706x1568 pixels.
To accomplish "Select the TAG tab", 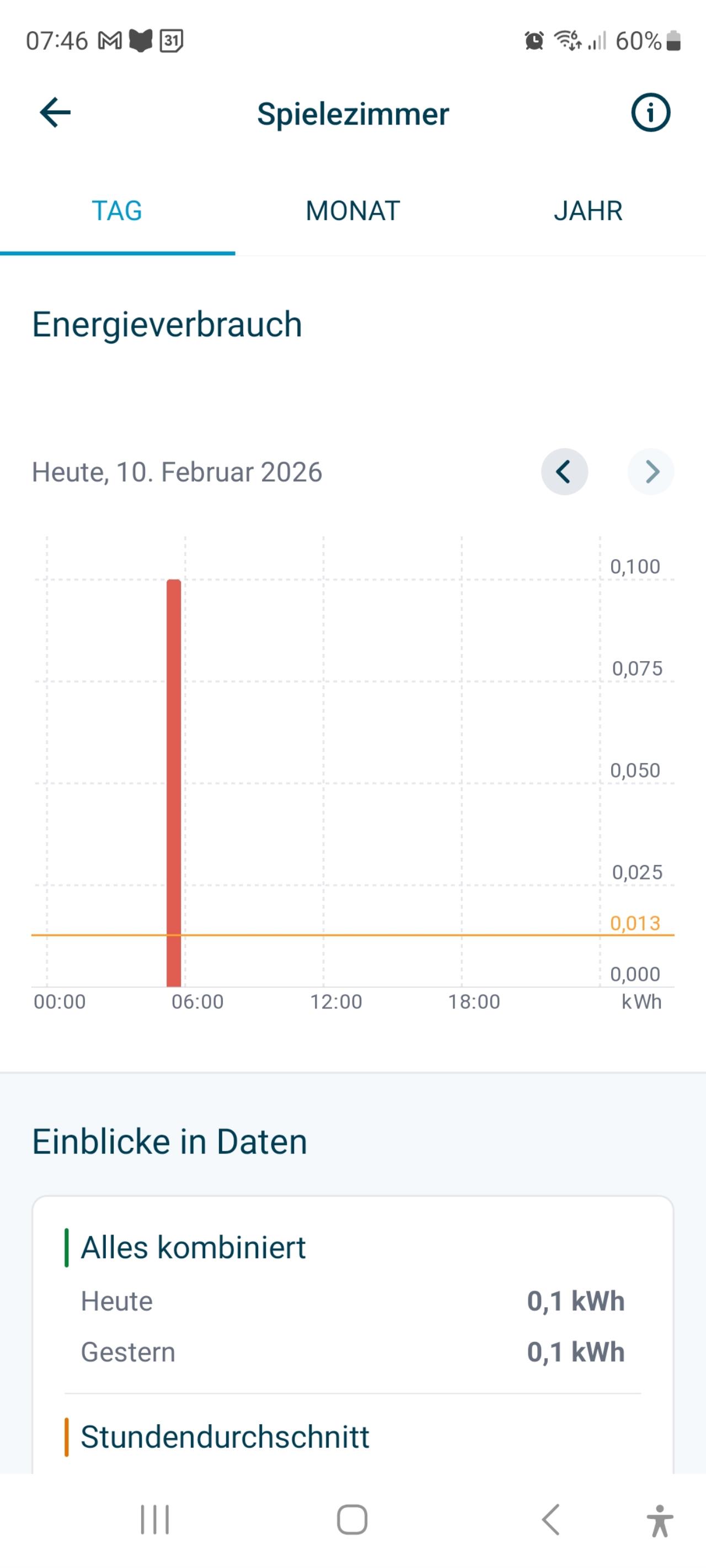I will 117,211.
